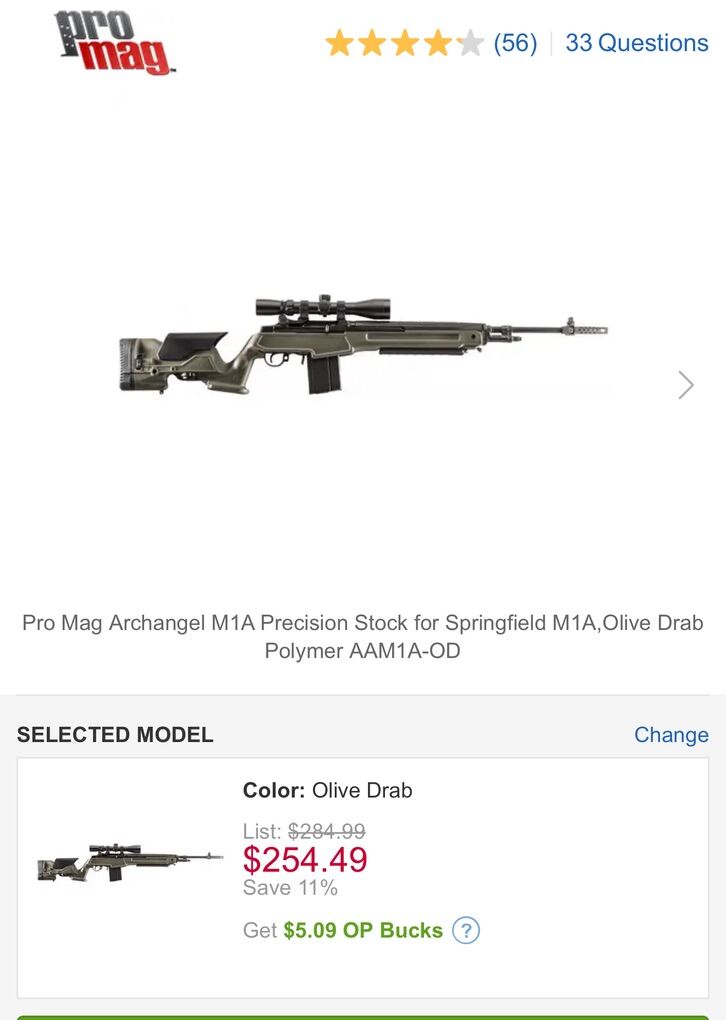Expand next product image using side chevron
The image size is (726, 1020).
pos(685,384)
